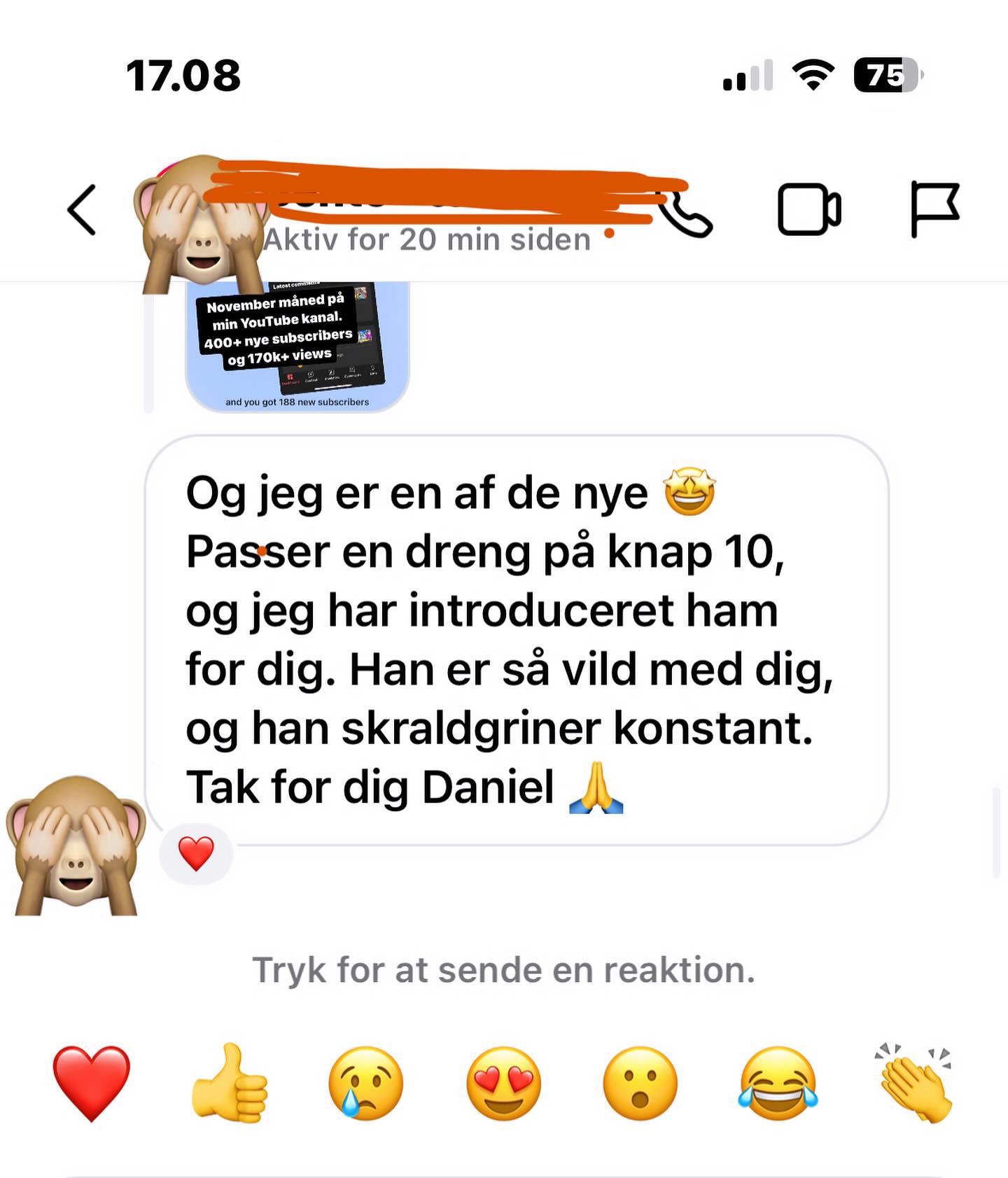Open the flag icon in the header
This screenshot has width=1008, height=1178.
[x=934, y=209]
